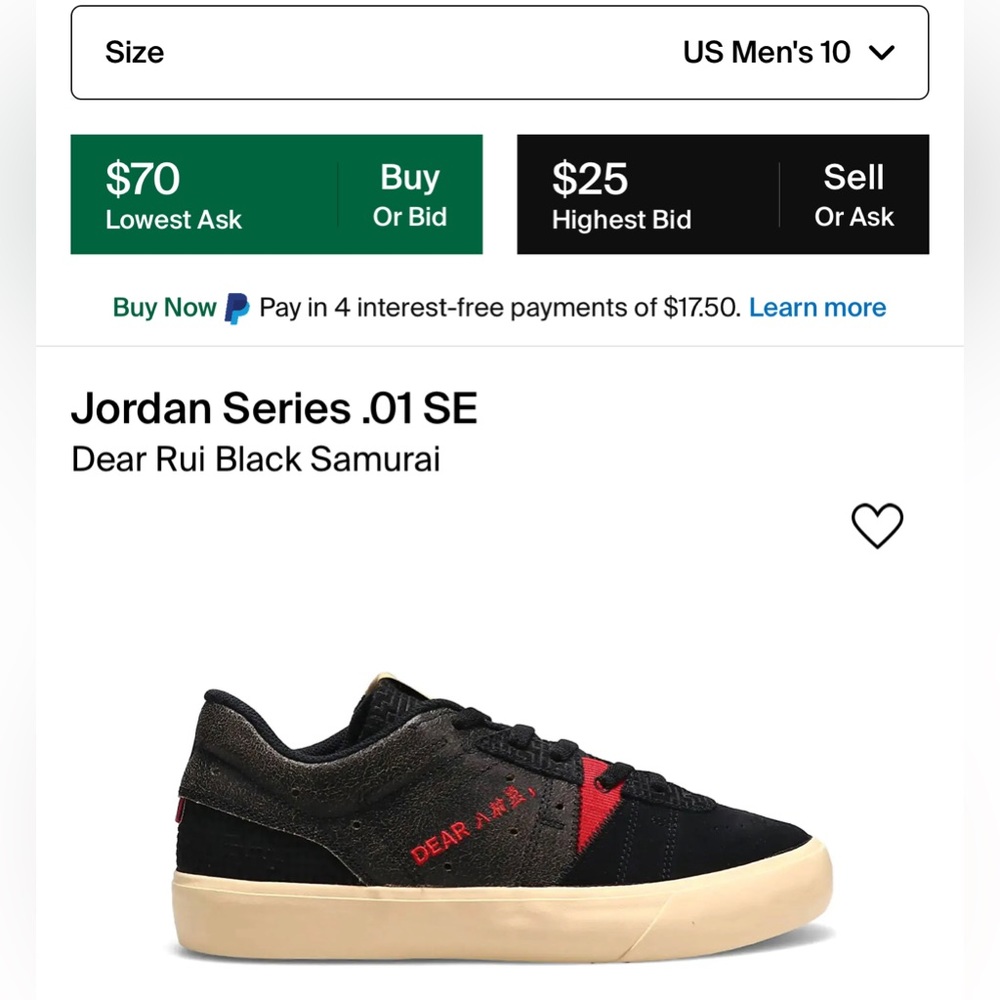Screen dimensions: 1000x1000
Task: Open the PayPal Learn more link
Action: coord(817,307)
